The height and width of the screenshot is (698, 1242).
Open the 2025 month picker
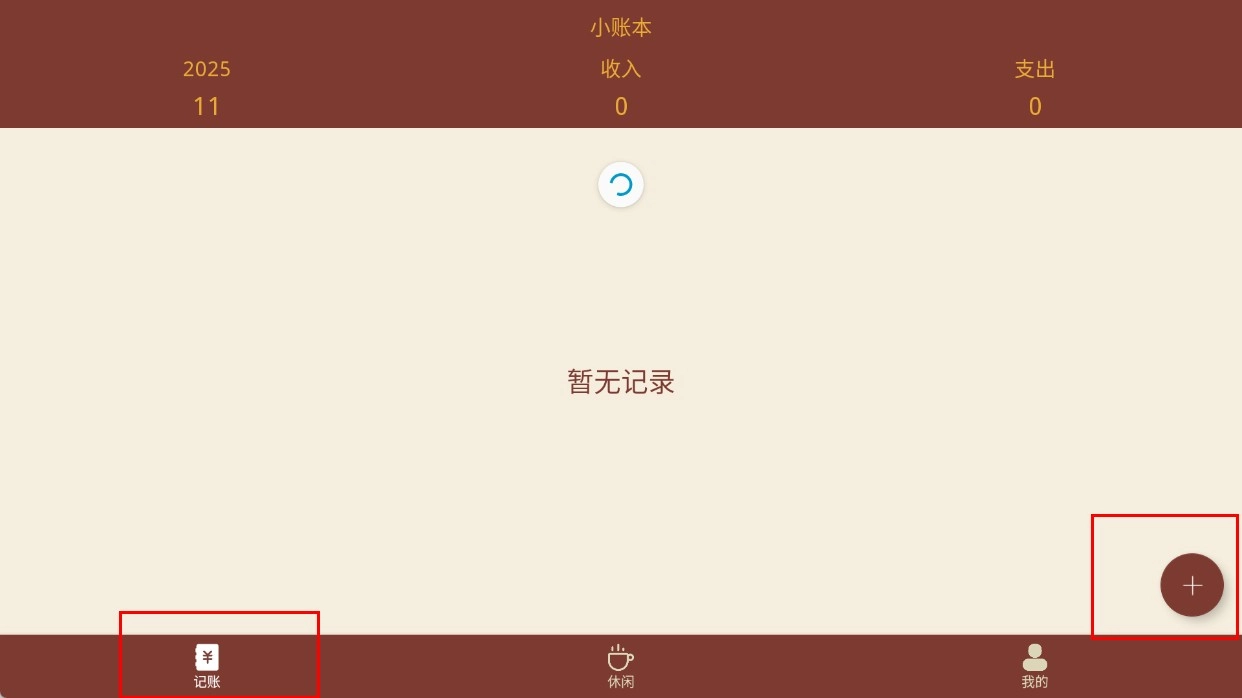click(x=207, y=88)
